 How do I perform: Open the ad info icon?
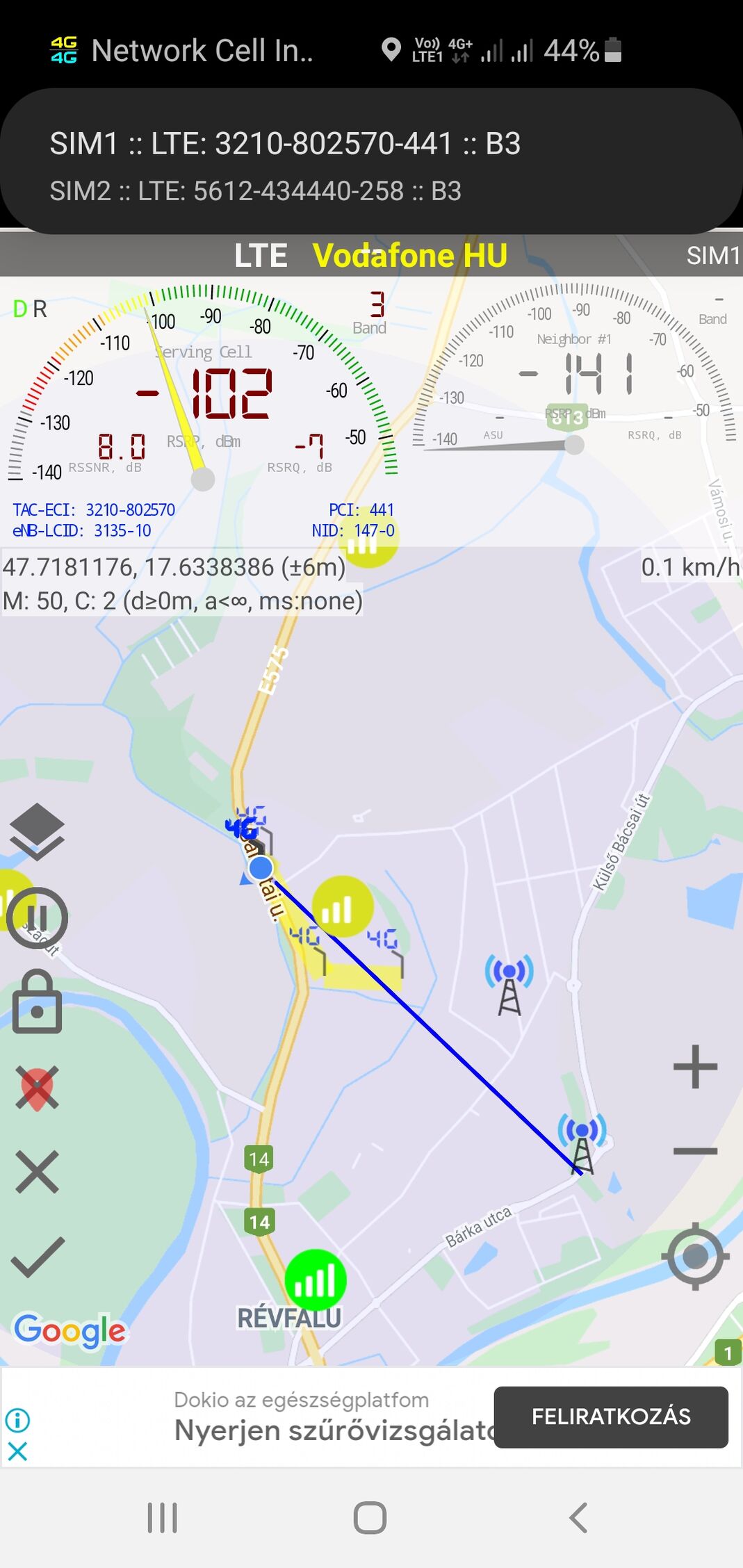17,1419
